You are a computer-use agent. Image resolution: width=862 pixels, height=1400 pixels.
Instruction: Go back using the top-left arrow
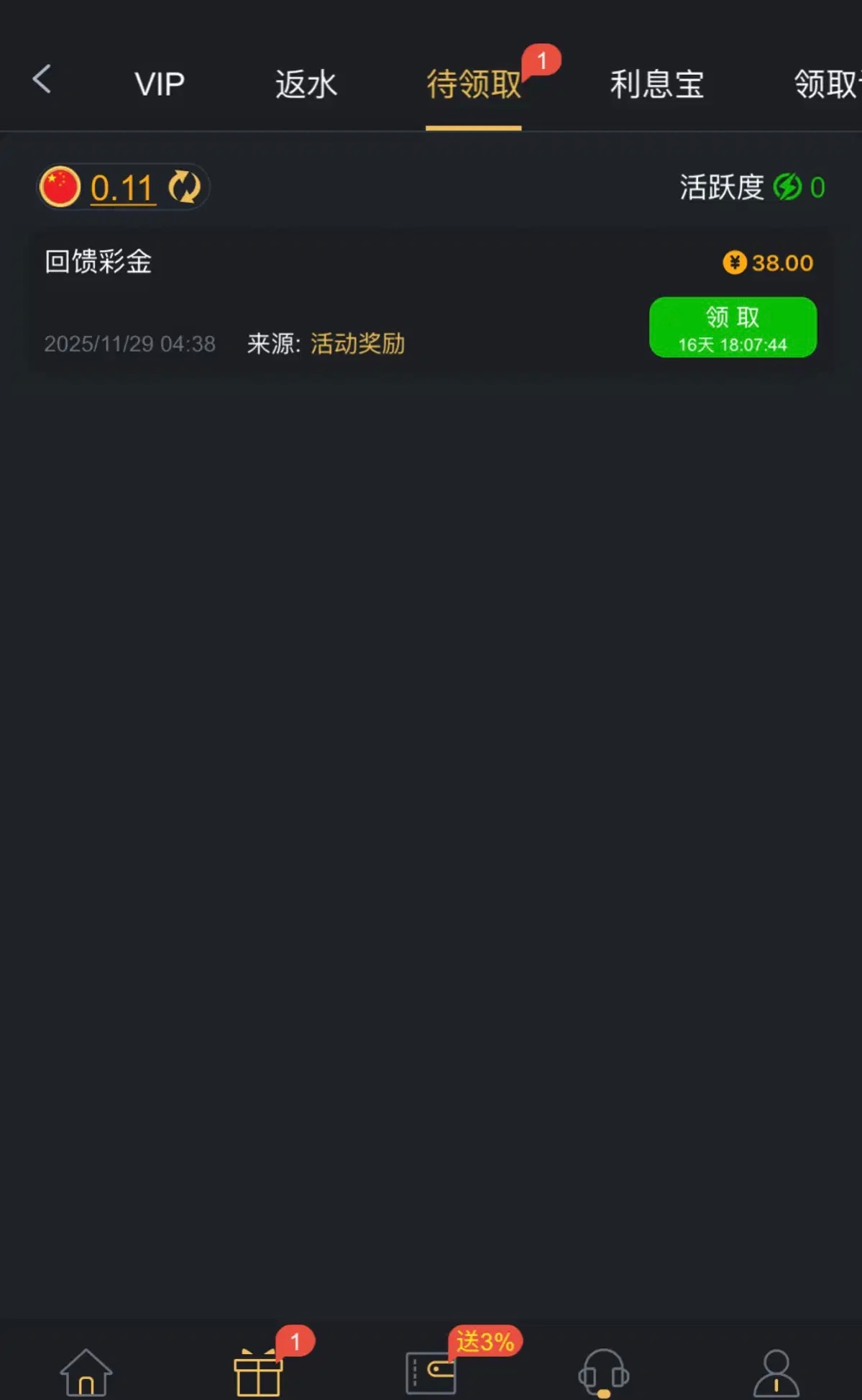42,79
